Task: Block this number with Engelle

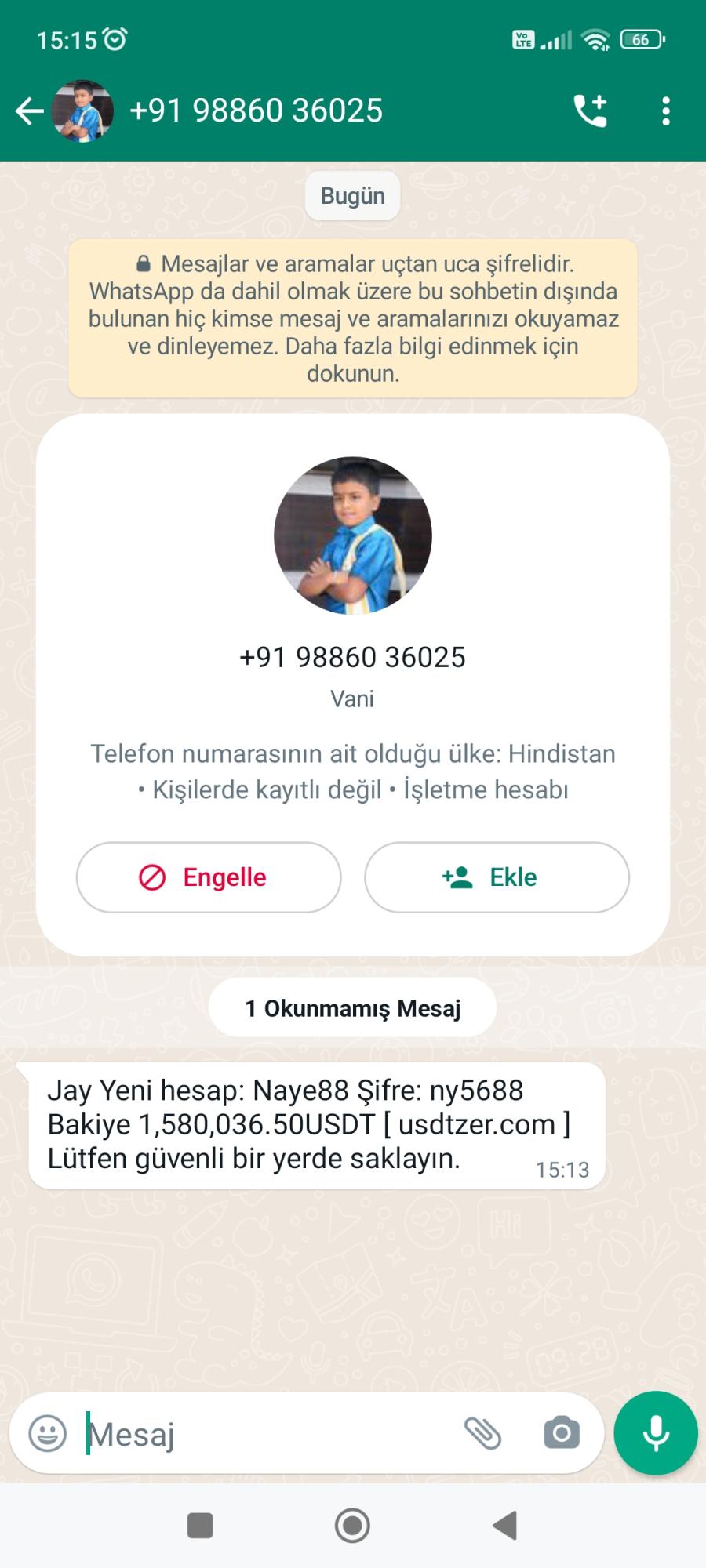Action: [209, 877]
